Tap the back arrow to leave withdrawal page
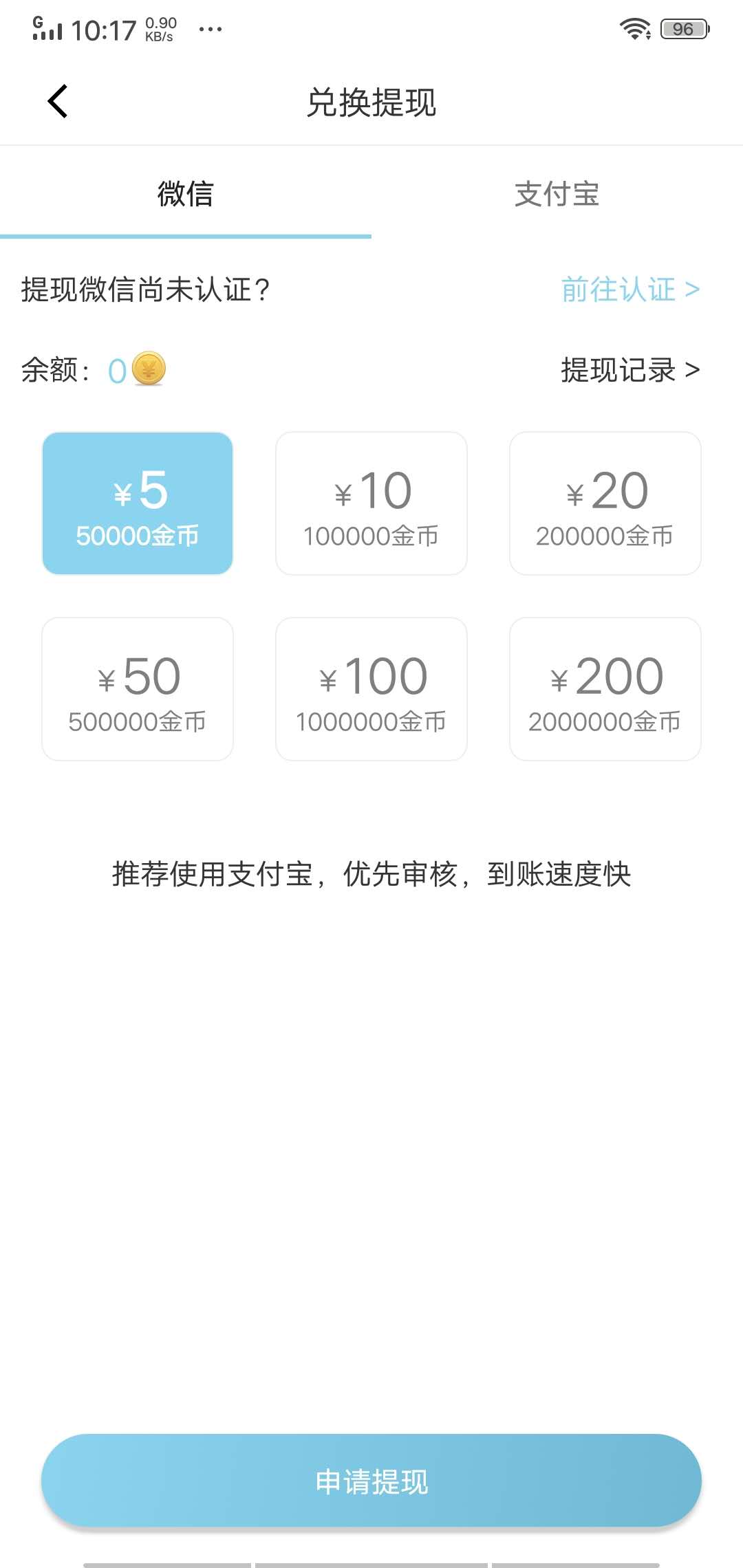Viewport: 743px width, 1568px height. (x=57, y=100)
